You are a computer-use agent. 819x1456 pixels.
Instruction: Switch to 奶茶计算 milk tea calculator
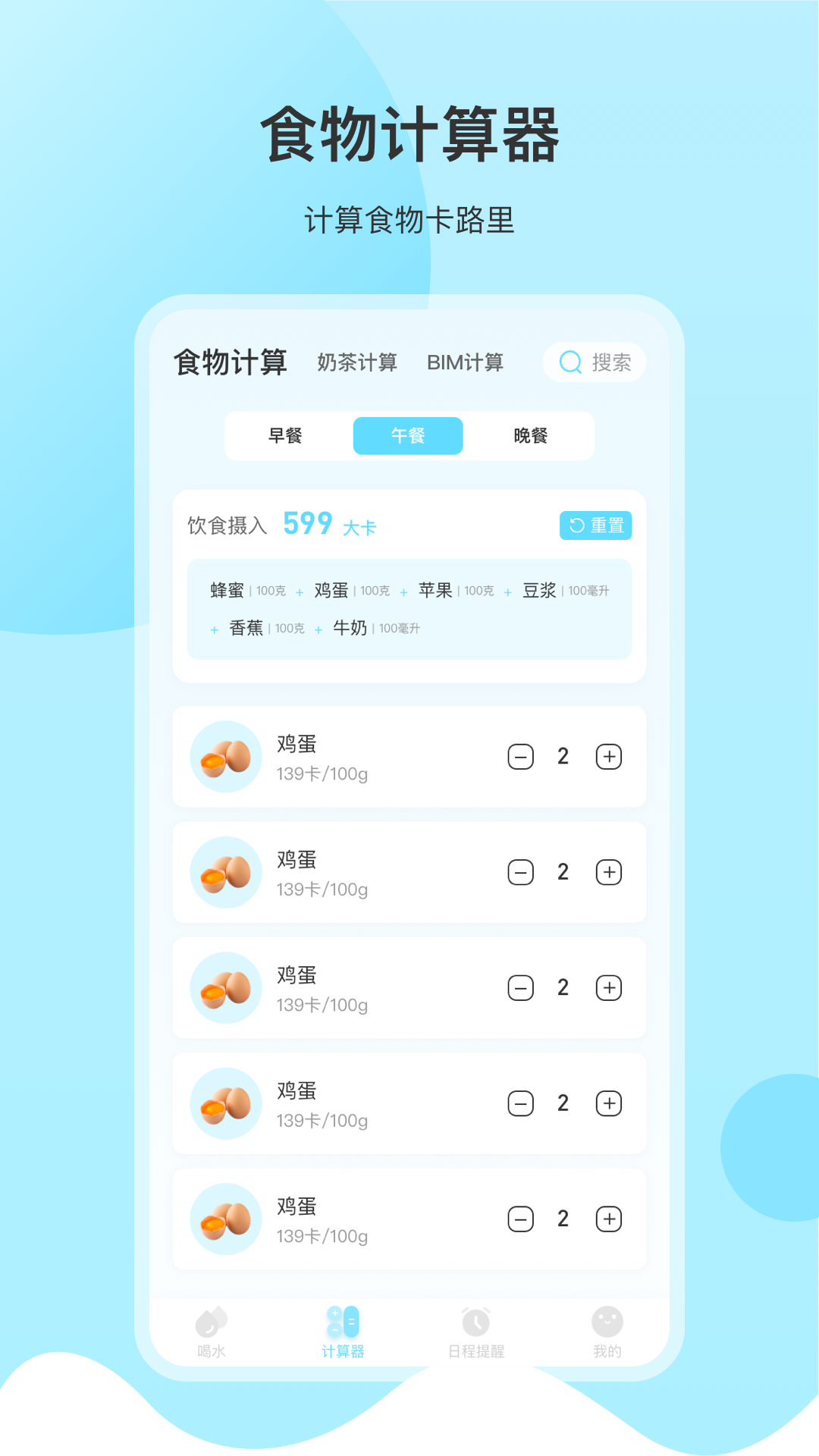(x=358, y=362)
